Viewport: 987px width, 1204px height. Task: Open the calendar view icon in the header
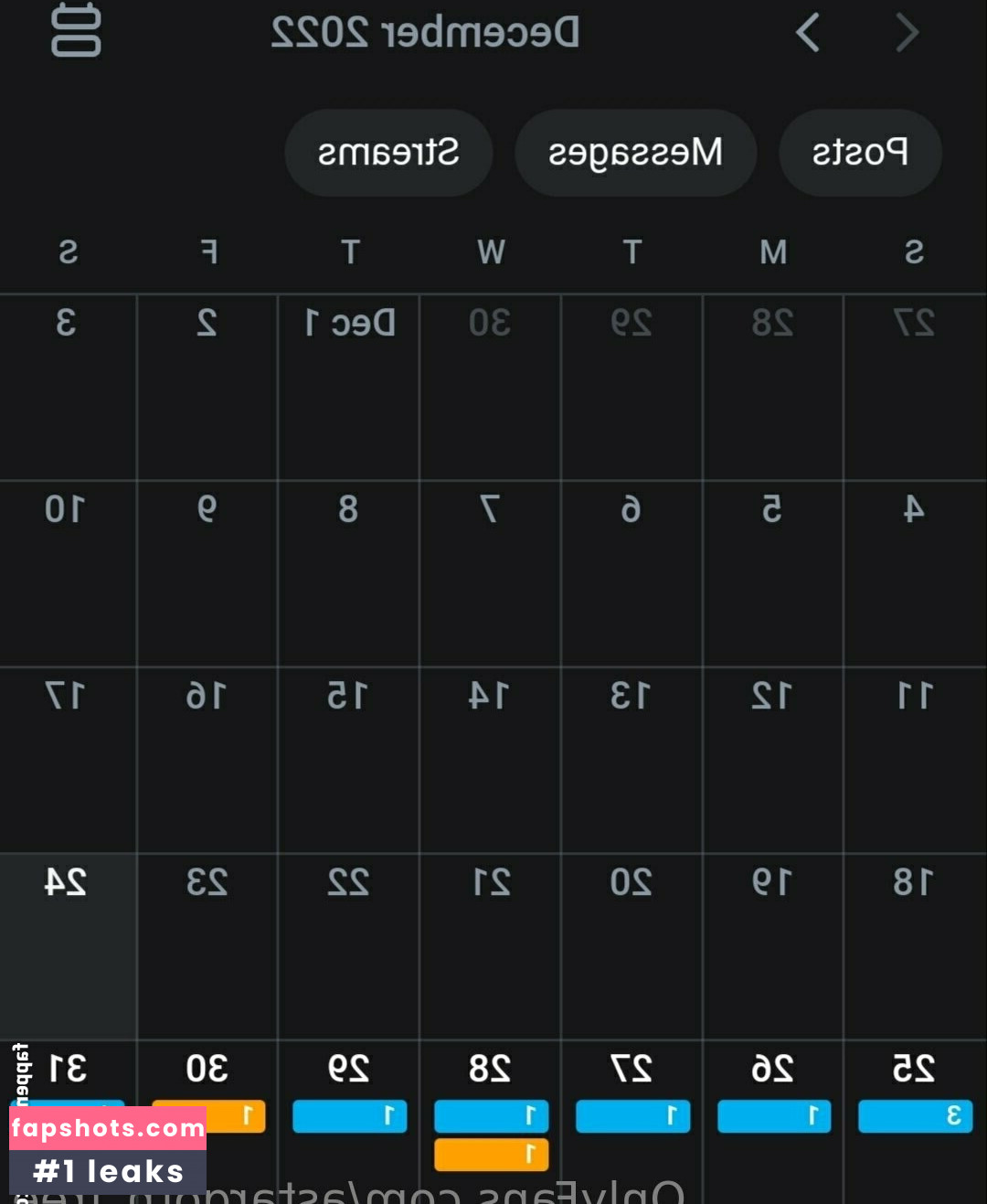point(76,31)
